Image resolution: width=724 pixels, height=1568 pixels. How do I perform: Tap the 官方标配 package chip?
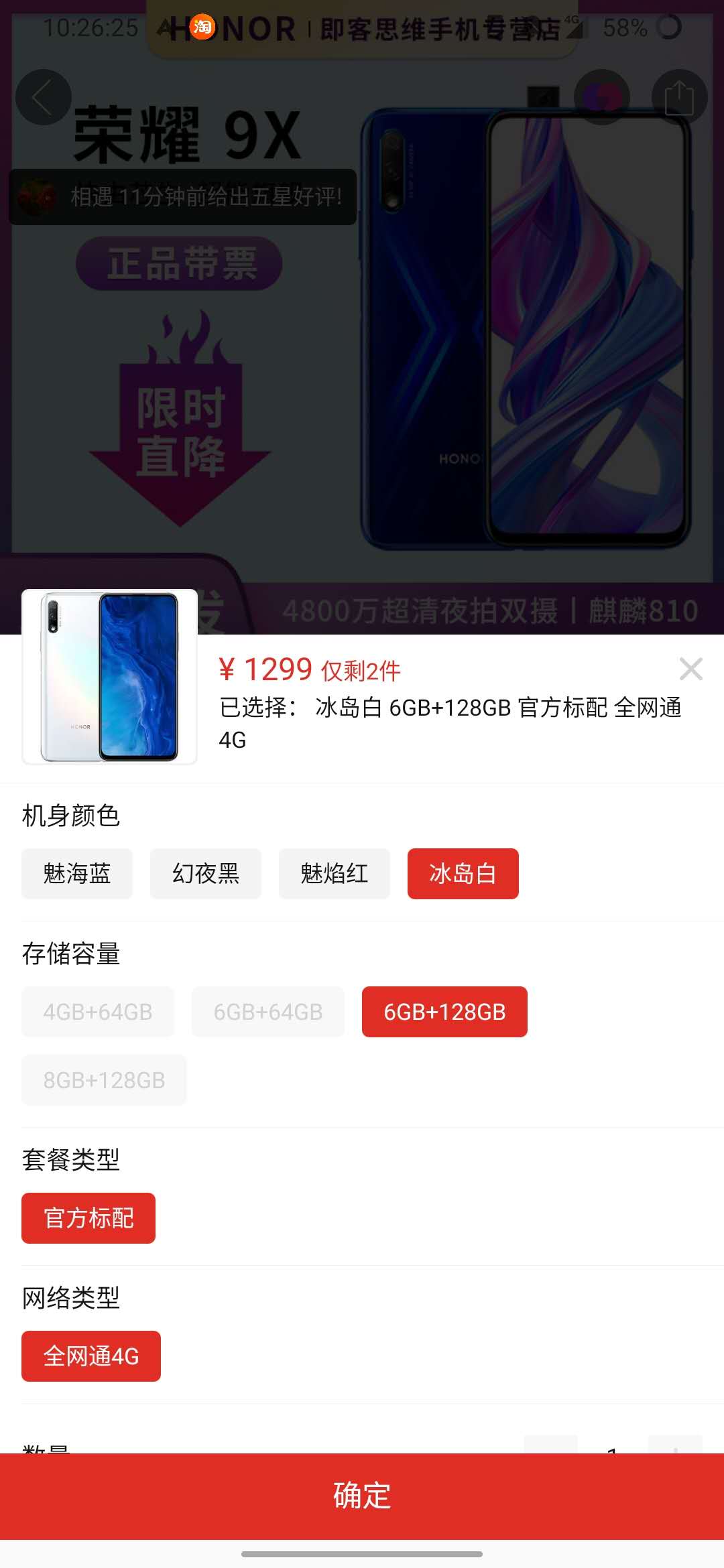click(x=88, y=1218)
